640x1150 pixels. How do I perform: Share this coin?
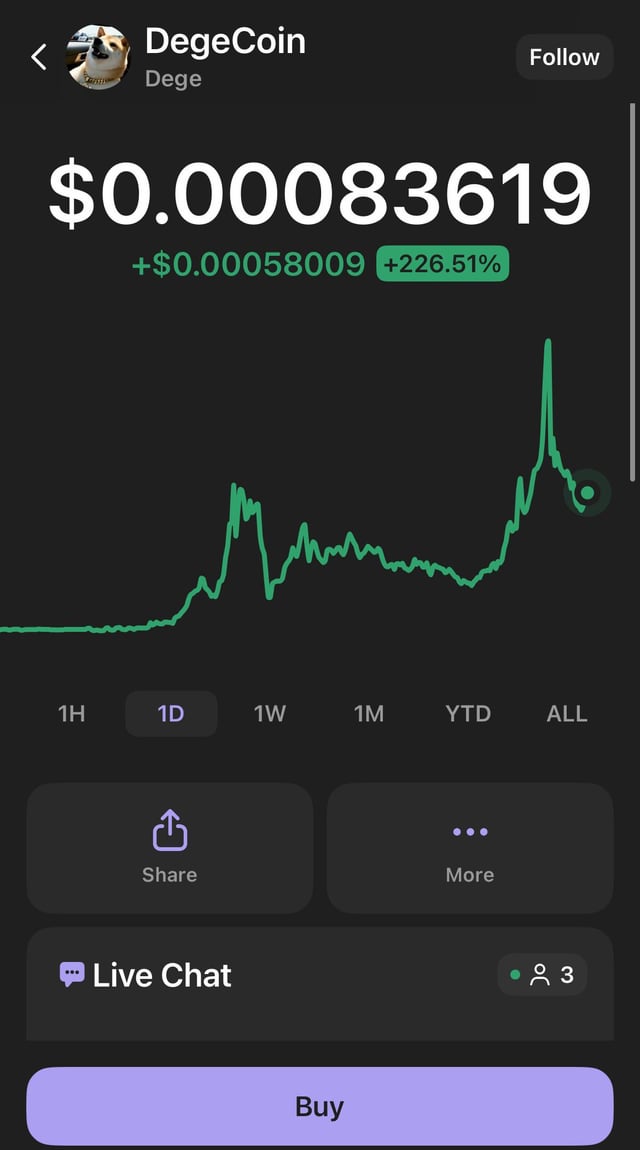point(170,847)
